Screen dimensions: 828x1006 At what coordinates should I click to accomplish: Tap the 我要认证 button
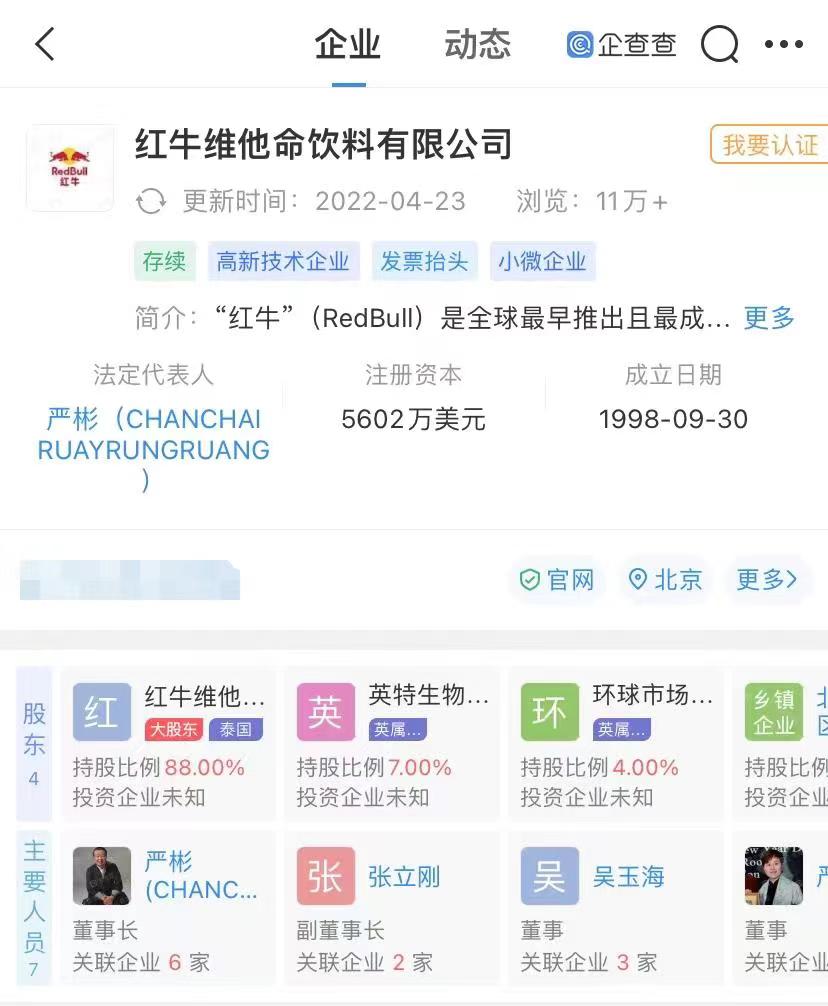(770, 145)
